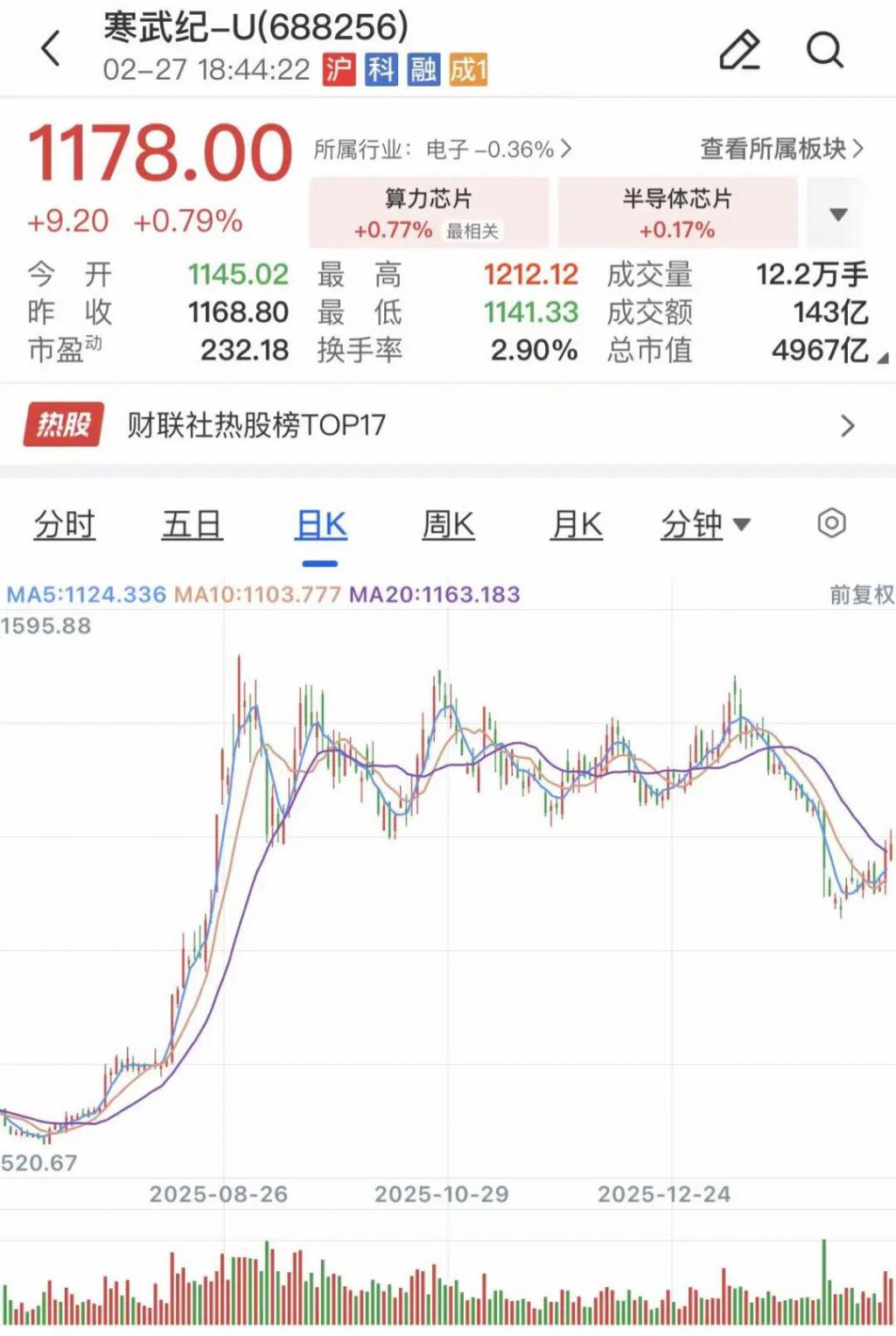Image resolution: width=896 pixels, height=1336 pixels.
Task: Expand the sector list dropdown arrow
Action: (838, 213)
